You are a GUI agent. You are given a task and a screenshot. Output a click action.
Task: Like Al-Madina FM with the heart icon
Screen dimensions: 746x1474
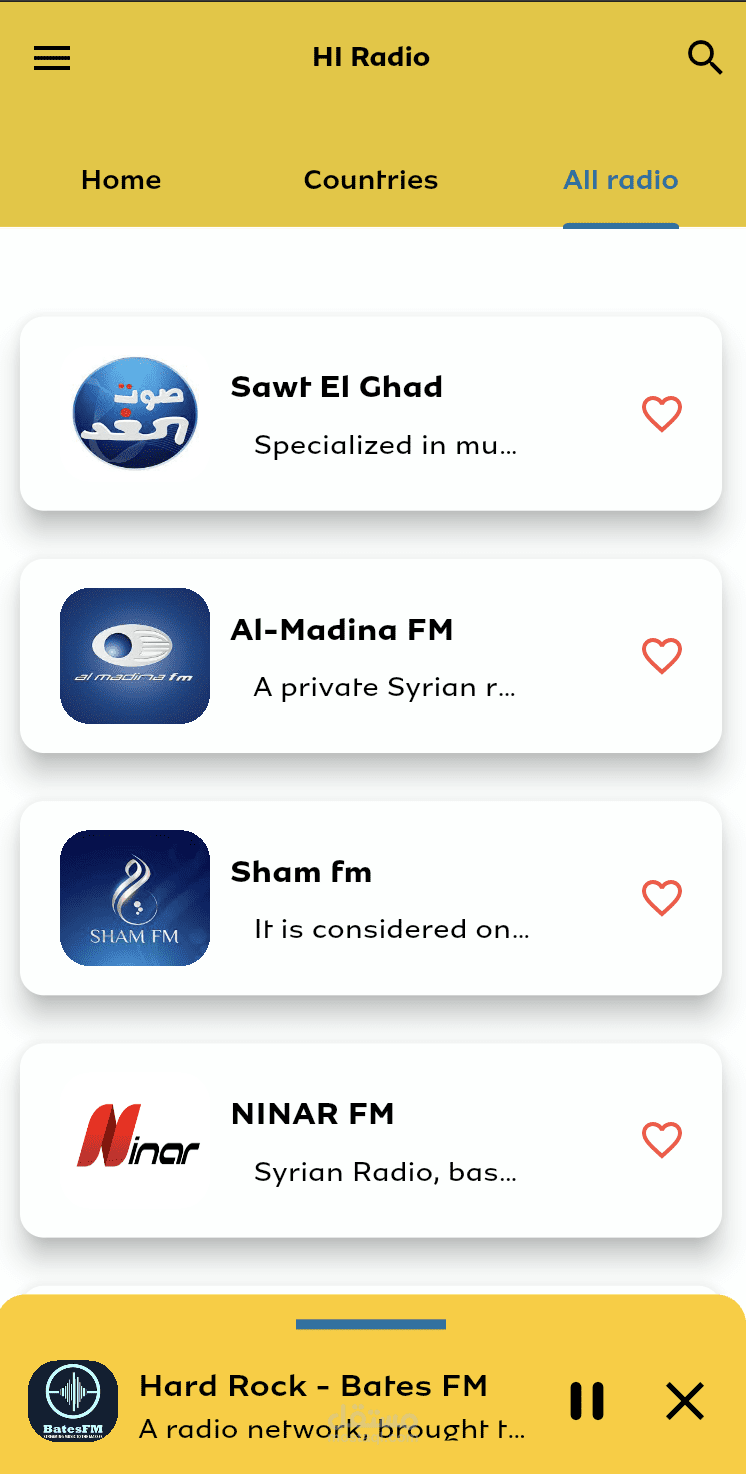coord(661,655)
